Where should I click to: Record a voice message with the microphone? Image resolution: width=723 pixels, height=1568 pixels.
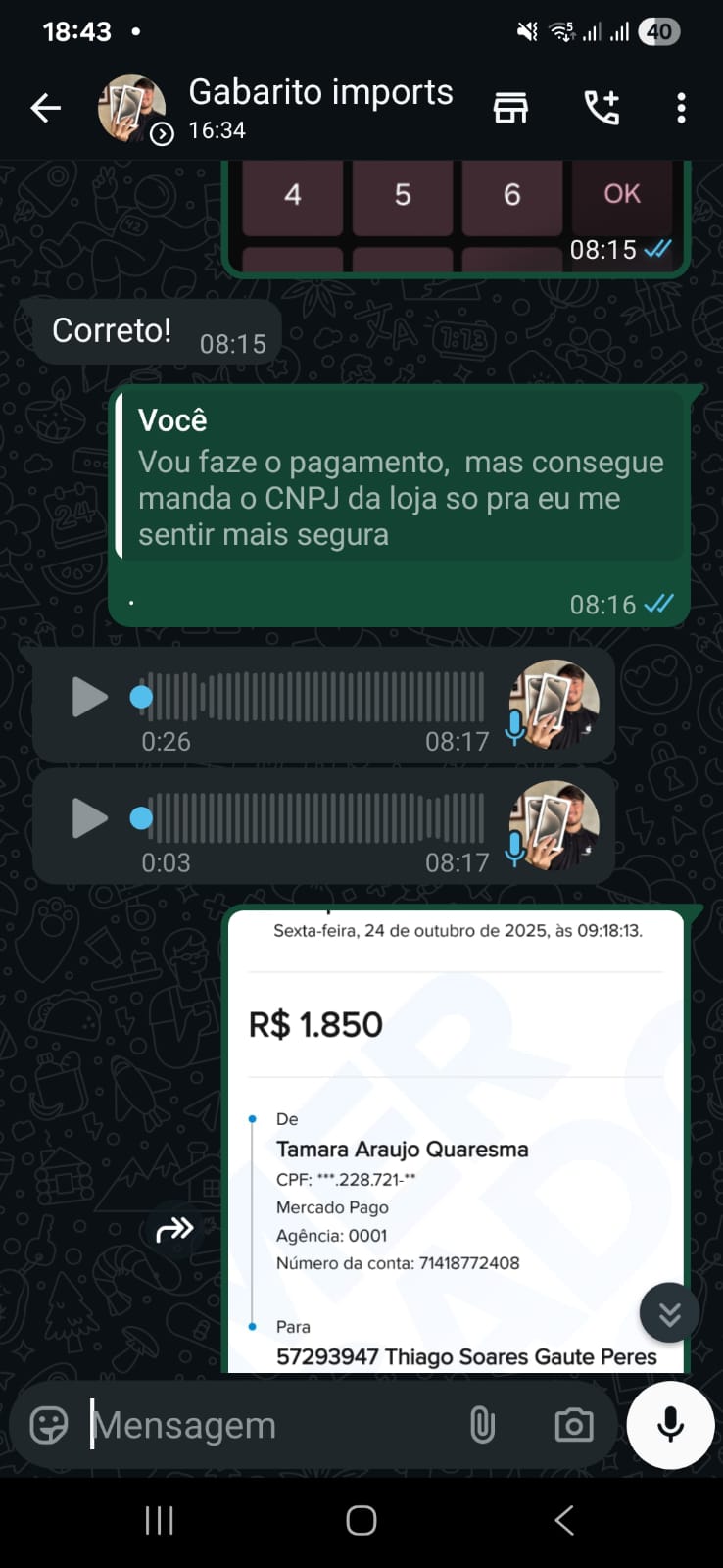pos(671,1425)
